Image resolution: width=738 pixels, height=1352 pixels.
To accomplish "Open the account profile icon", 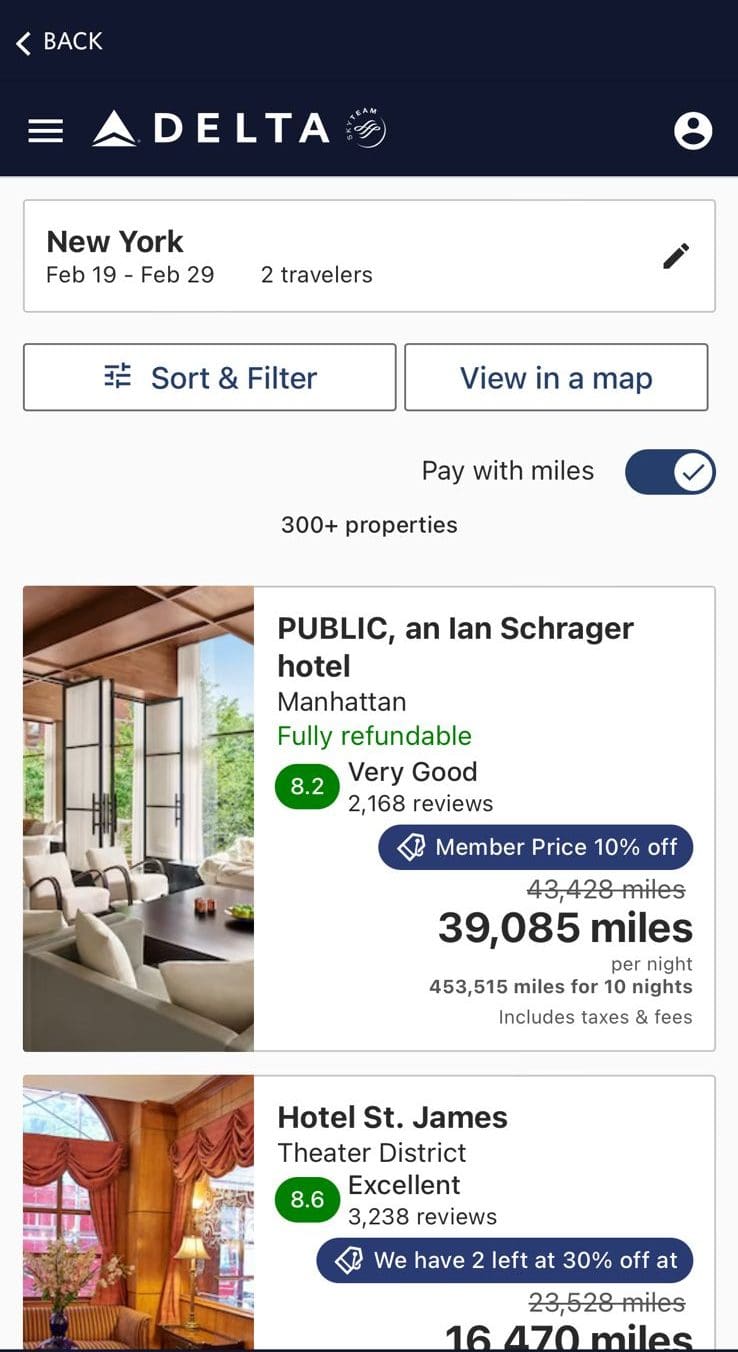I will coord(693,130).
